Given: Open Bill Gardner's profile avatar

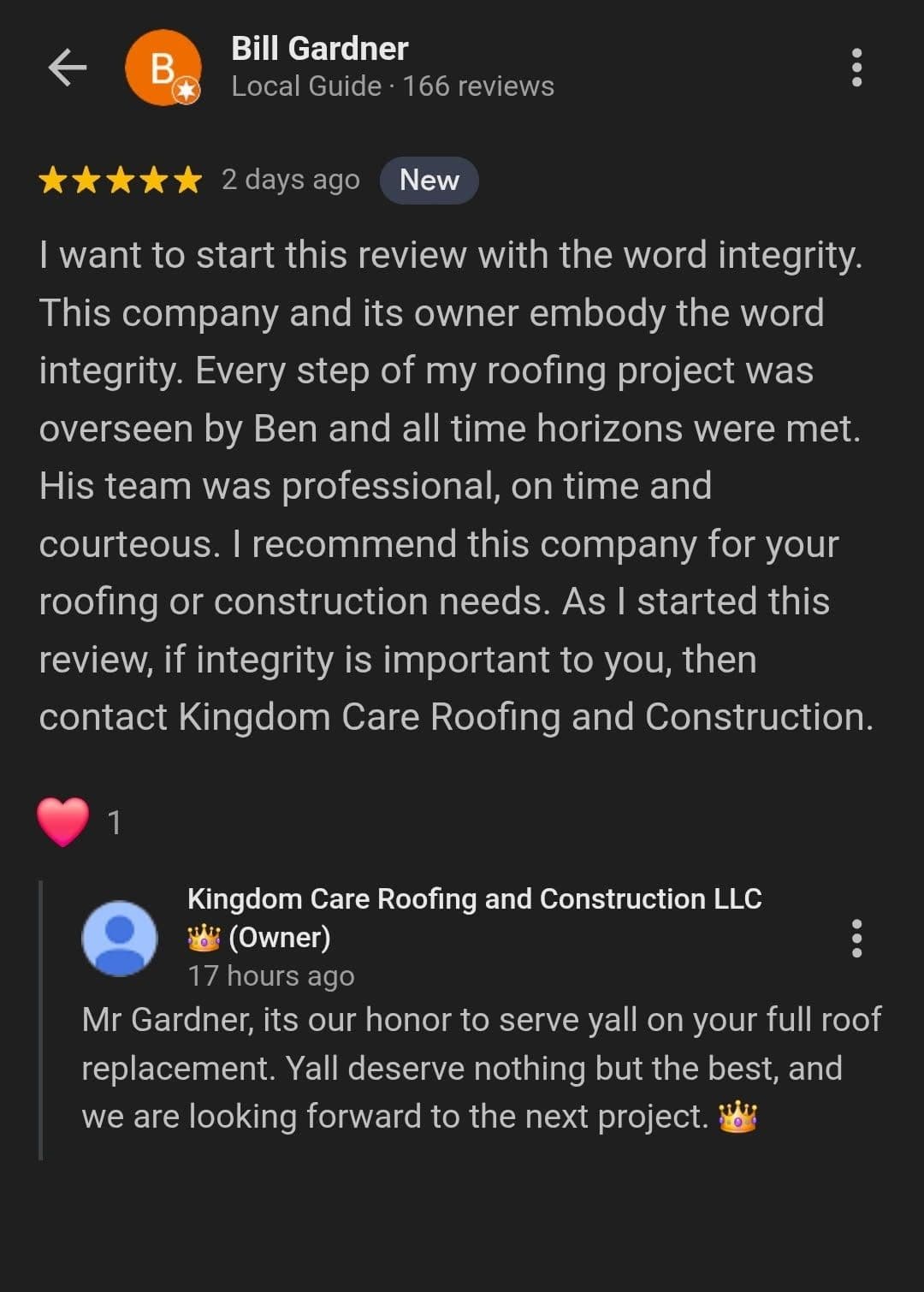Looking at the screenshot, I should click(163, 68).
